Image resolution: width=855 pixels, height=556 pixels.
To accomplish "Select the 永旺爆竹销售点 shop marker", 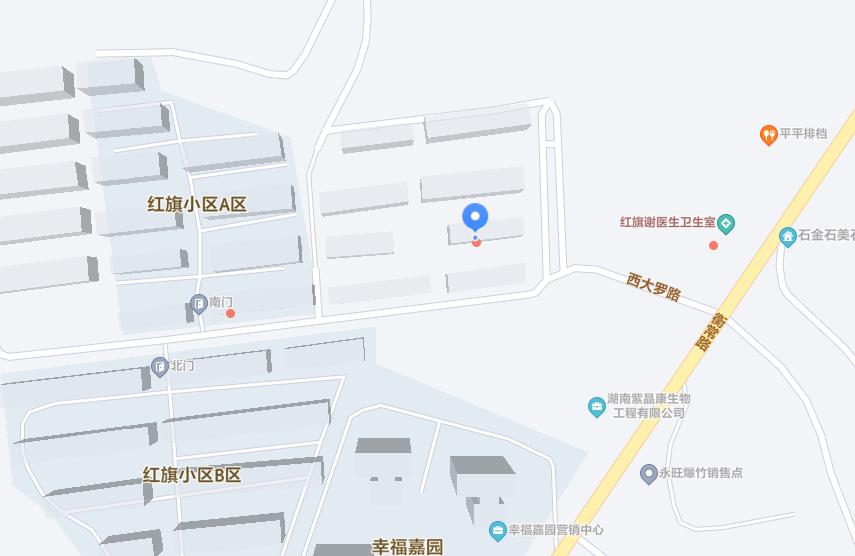I will (x=648, y=473).
